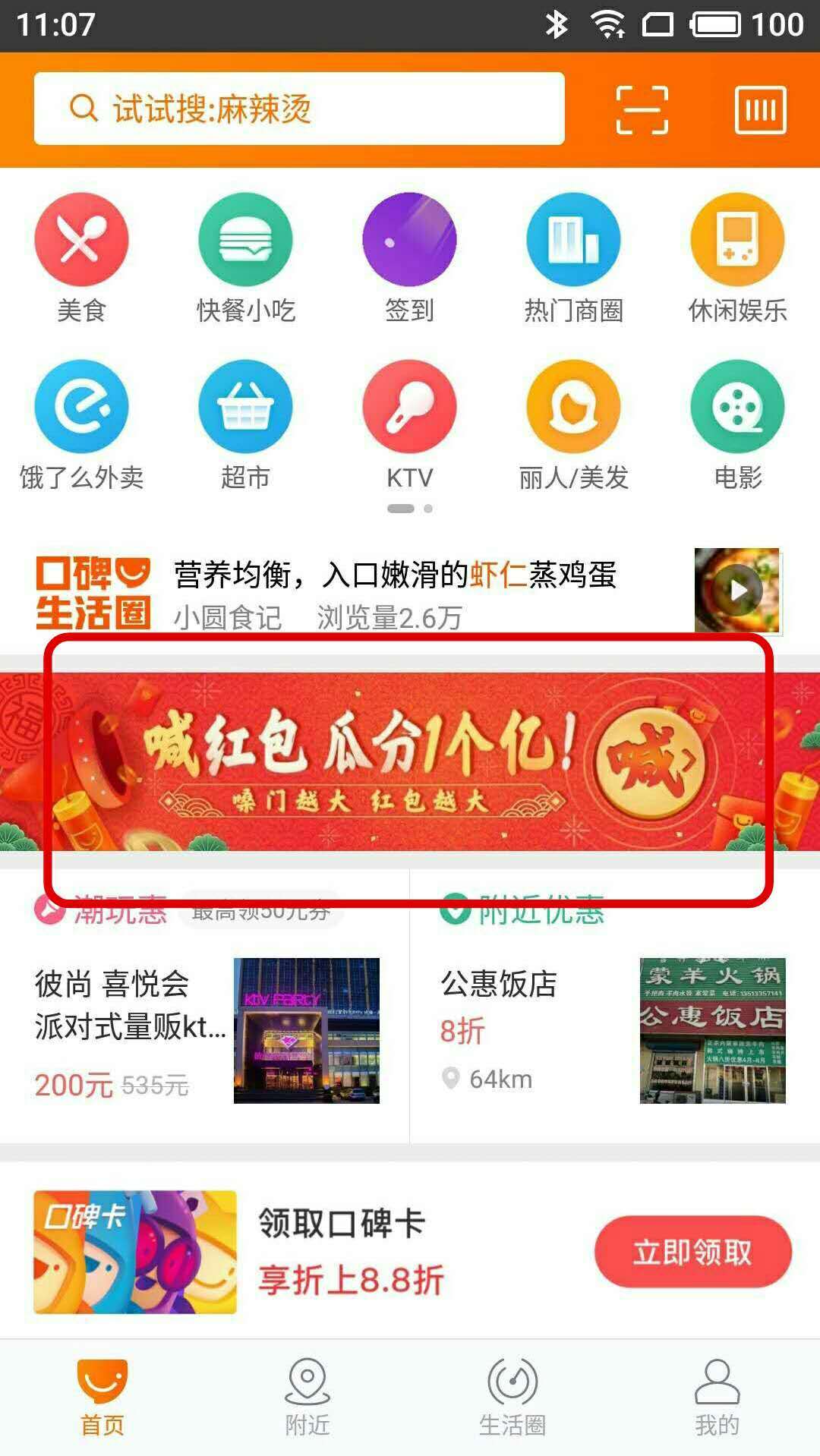Open the payment barcode icon
820x1456 pixels.
tap(760, 110)
